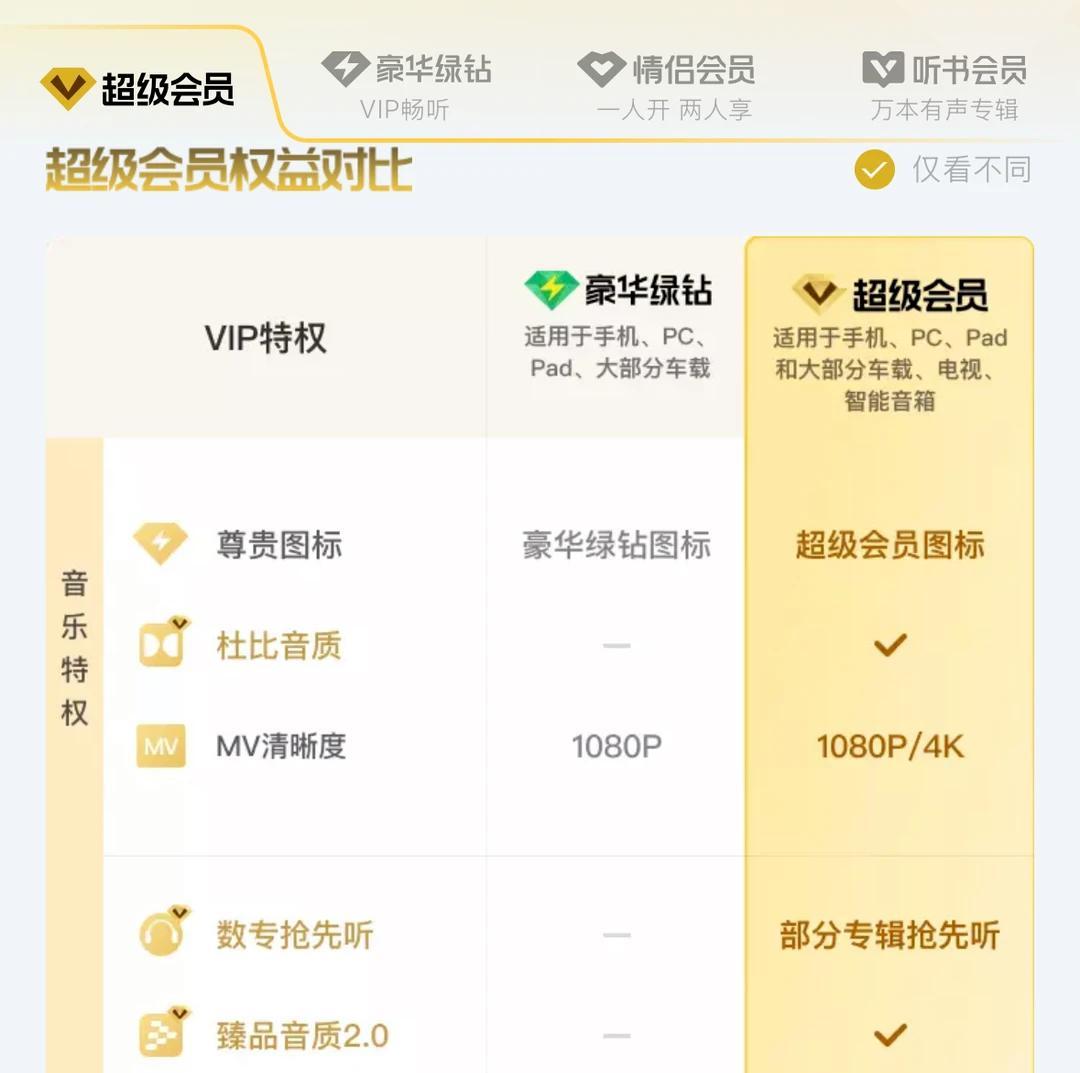Switch to the 豪华绿钻 tab
The width and height of the screenshot is (1080, 1073).
(407, 86)
